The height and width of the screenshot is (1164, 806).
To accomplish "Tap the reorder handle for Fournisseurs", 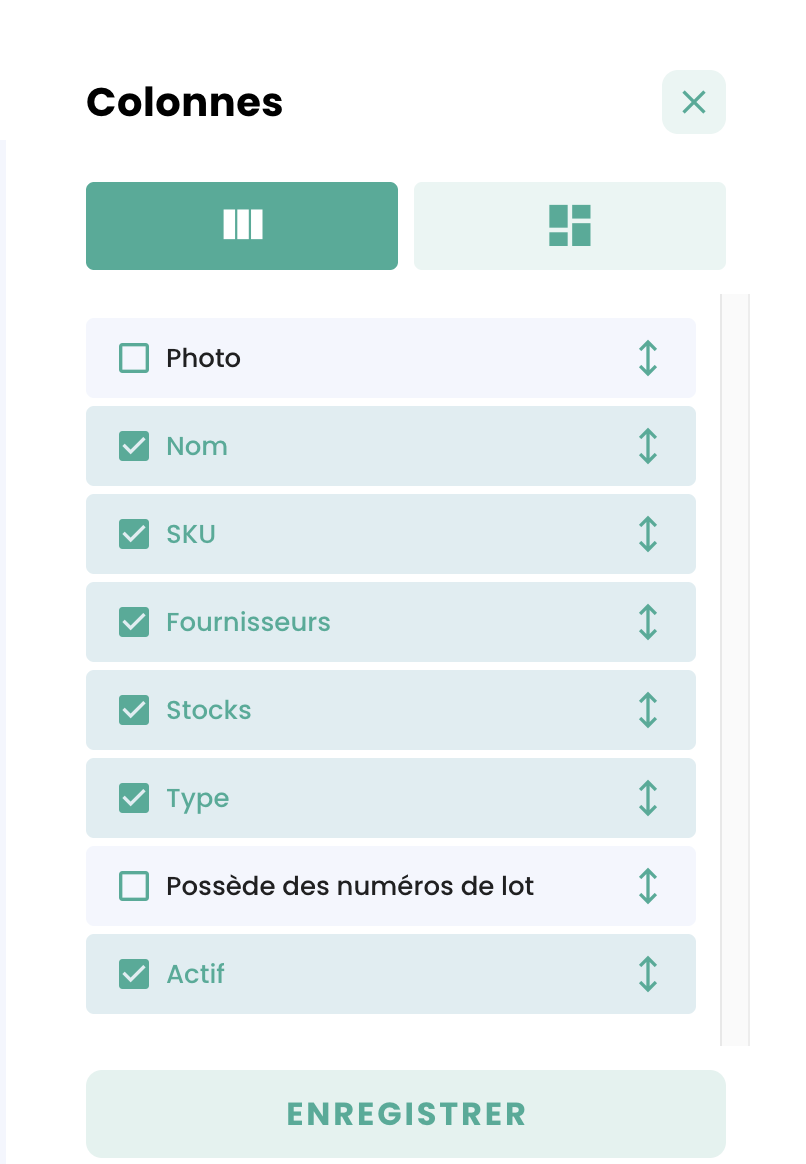I will (x=648, y=622).
